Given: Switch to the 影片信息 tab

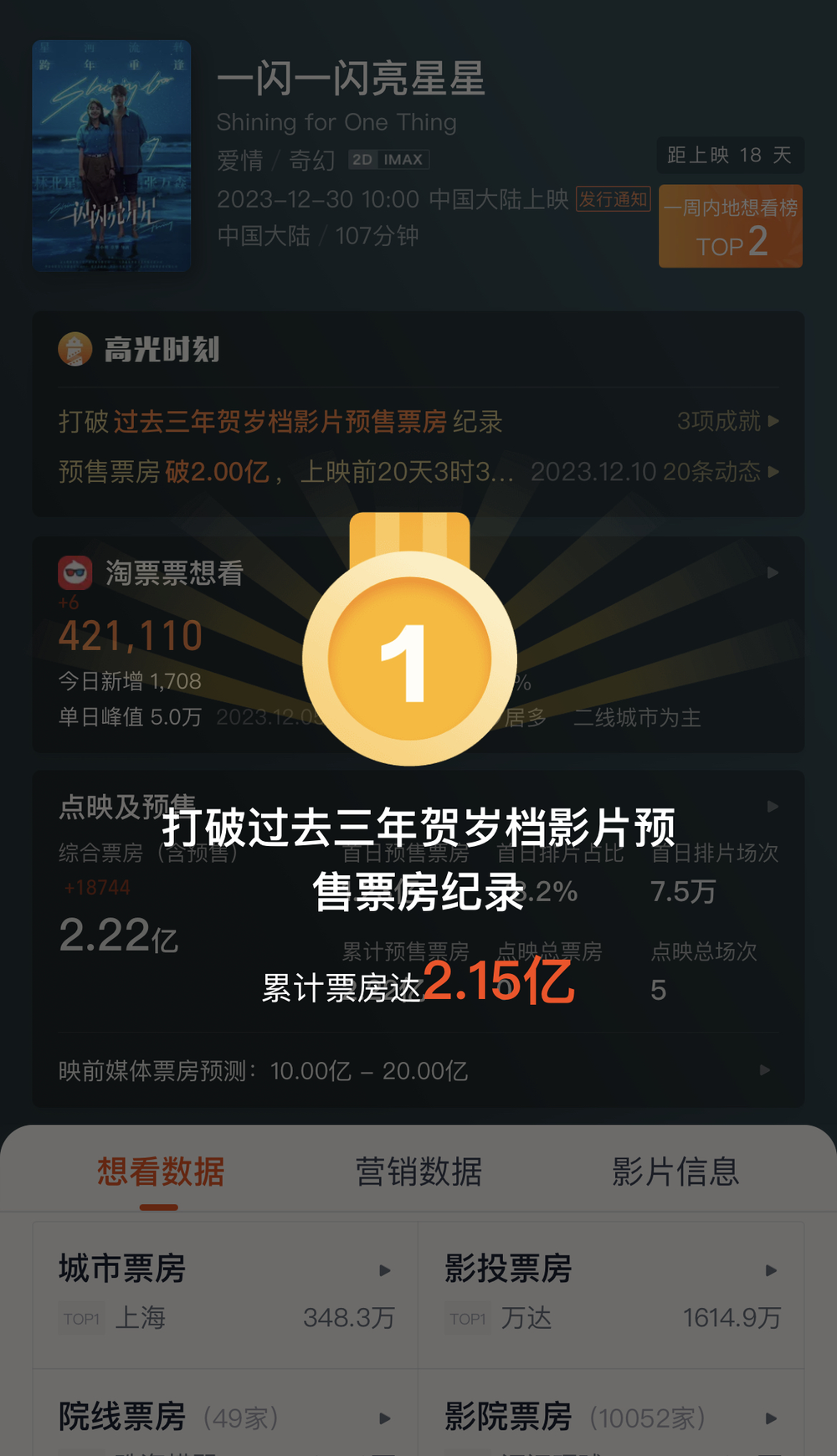Looking at the screenshot, I should [675, 1172].
